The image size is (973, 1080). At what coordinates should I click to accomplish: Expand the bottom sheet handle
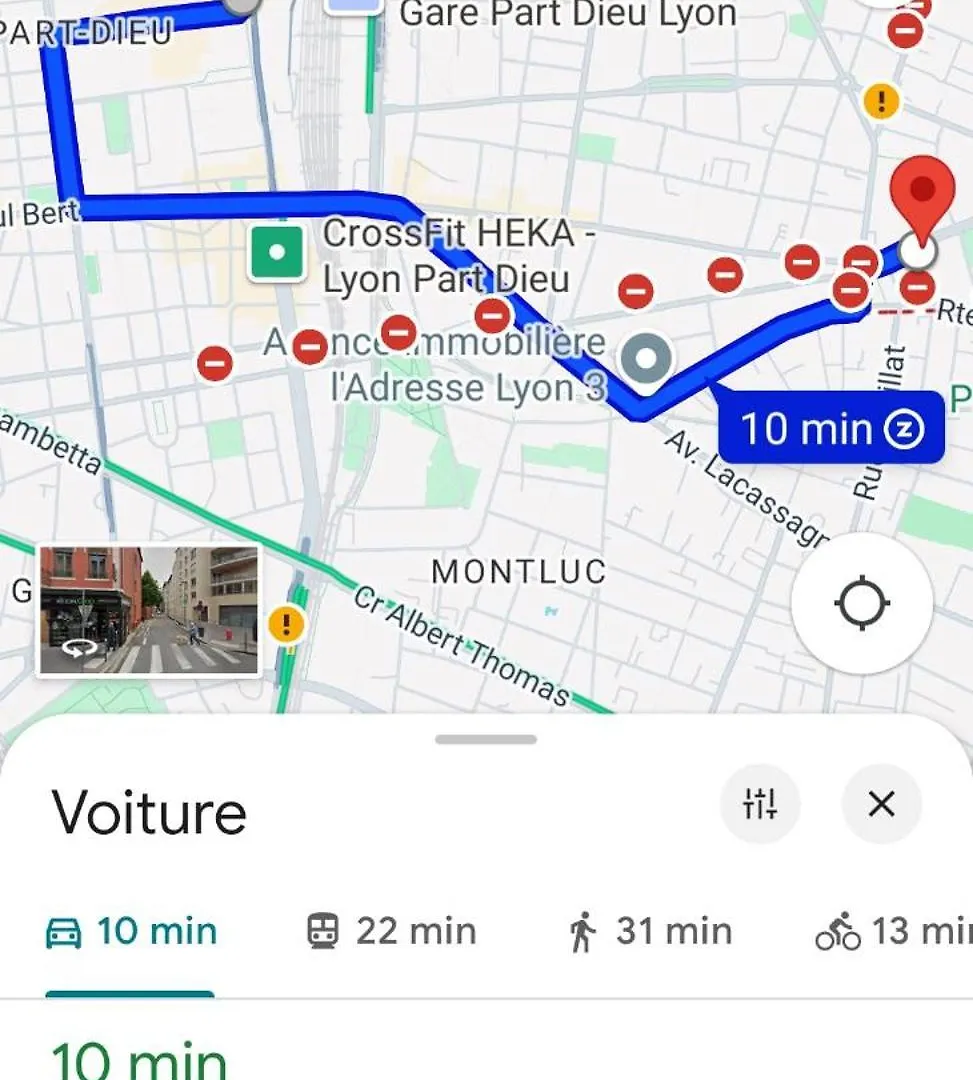[486, 740]
